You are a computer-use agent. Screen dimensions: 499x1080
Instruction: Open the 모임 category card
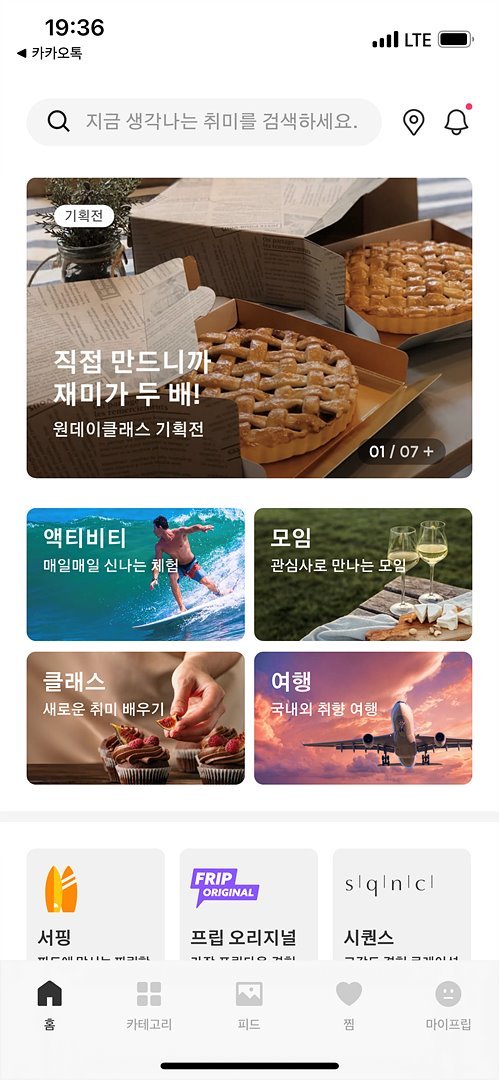coord(363,574)
